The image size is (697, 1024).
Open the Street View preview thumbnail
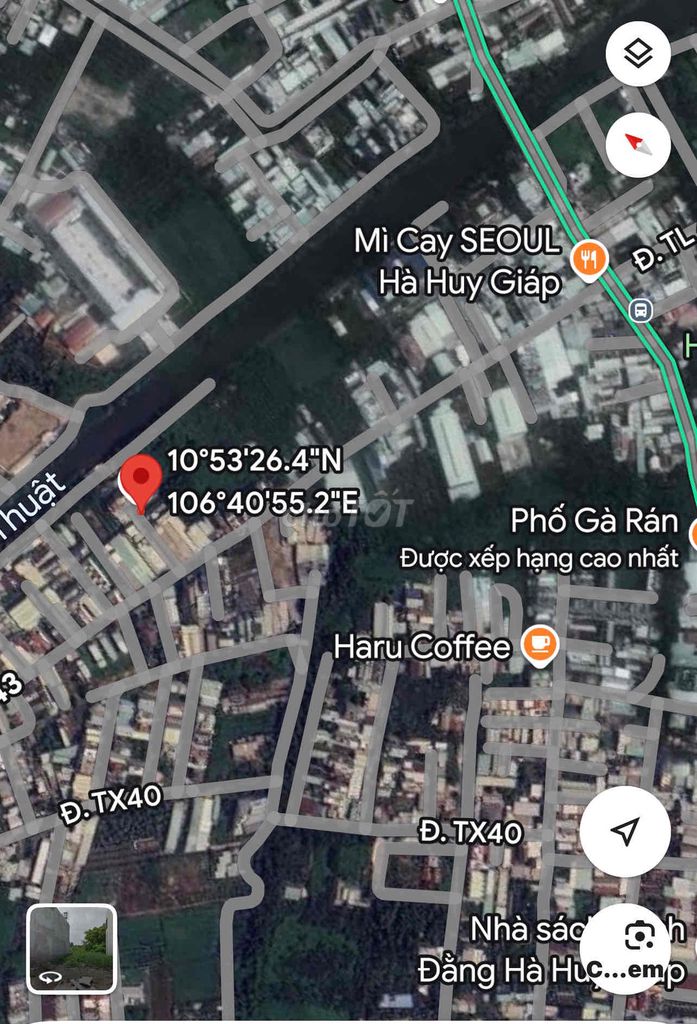[x=72, y=948]
